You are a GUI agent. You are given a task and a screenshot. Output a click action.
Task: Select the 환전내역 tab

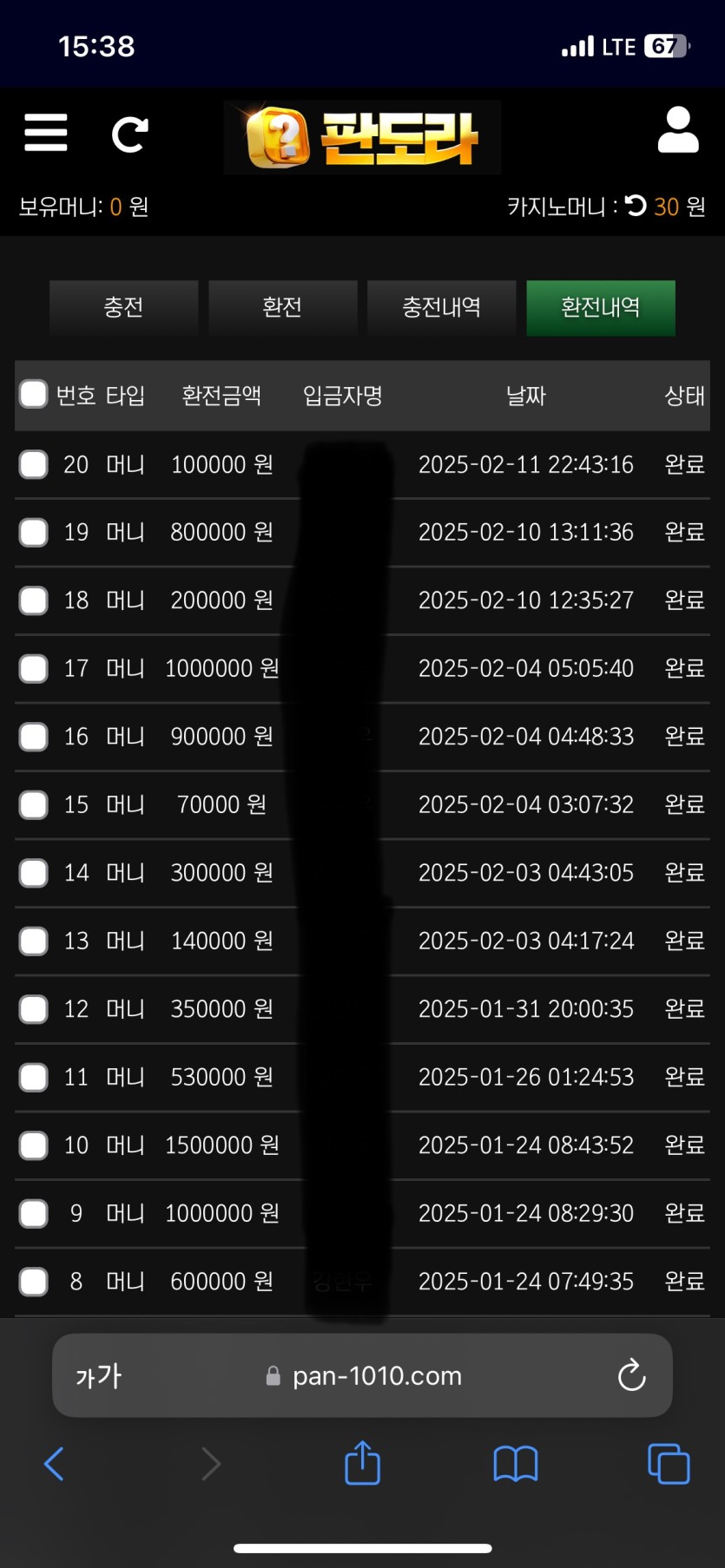pos(600,307)
